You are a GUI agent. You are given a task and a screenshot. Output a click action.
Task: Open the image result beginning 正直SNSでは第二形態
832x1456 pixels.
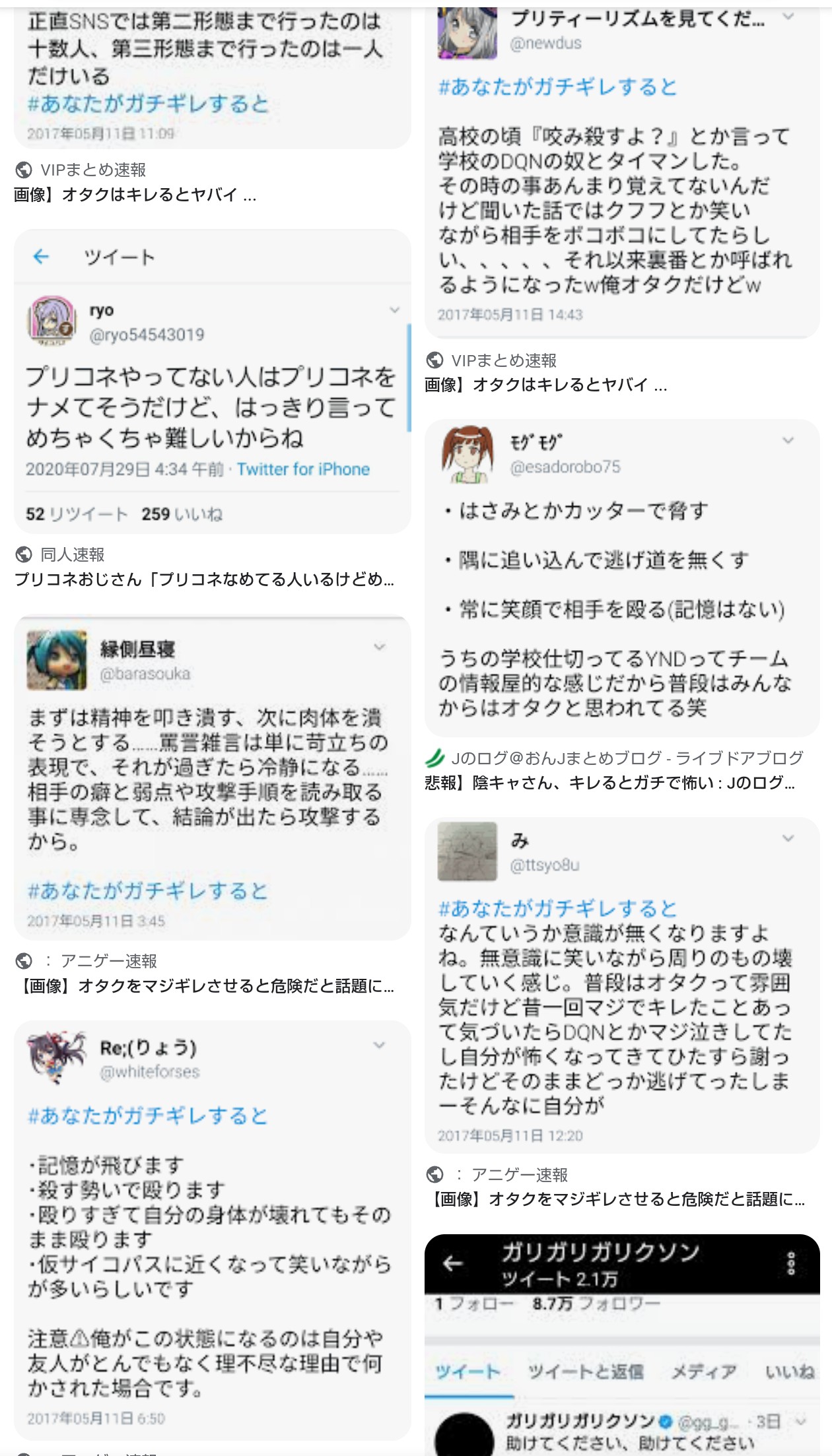(x=212, y=73)
